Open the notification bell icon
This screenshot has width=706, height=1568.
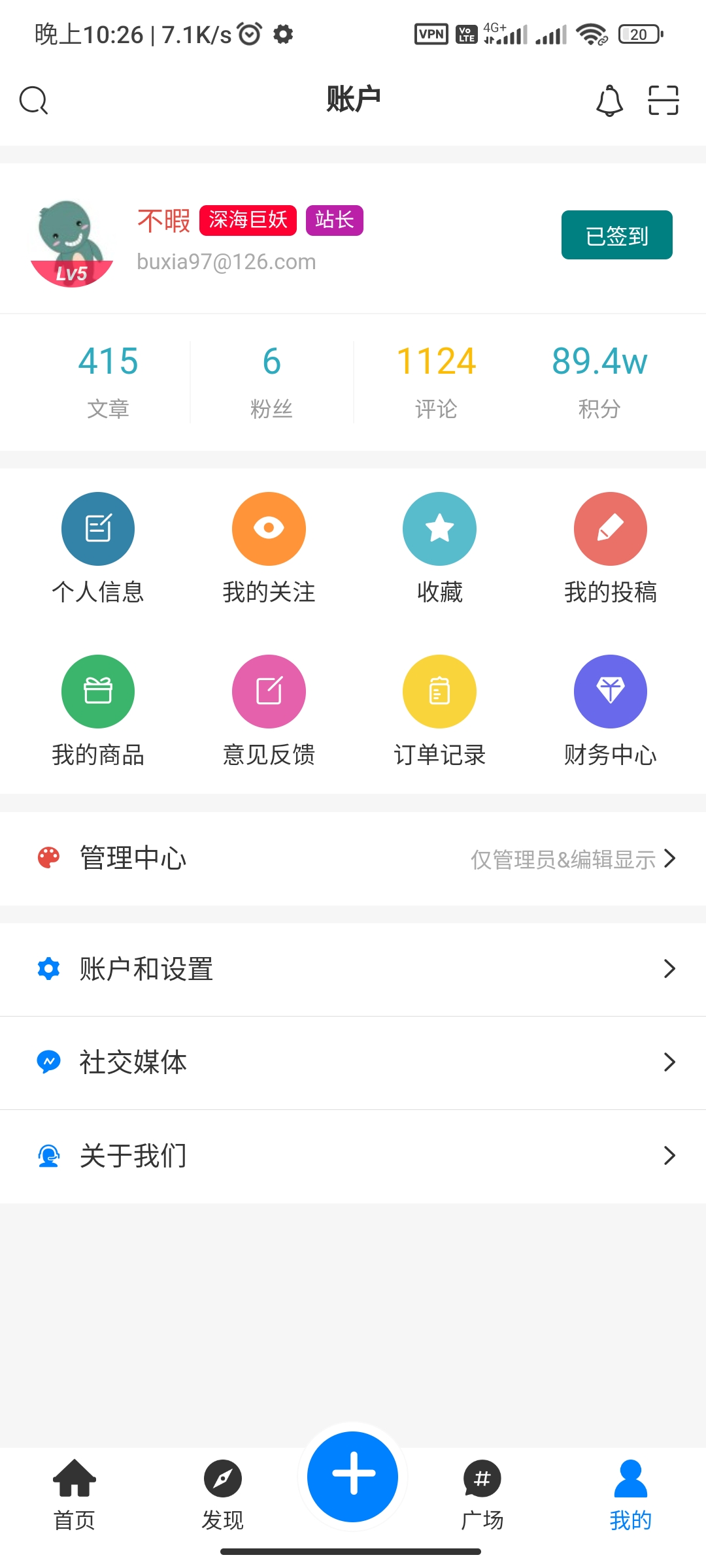[x=611, y=100]
